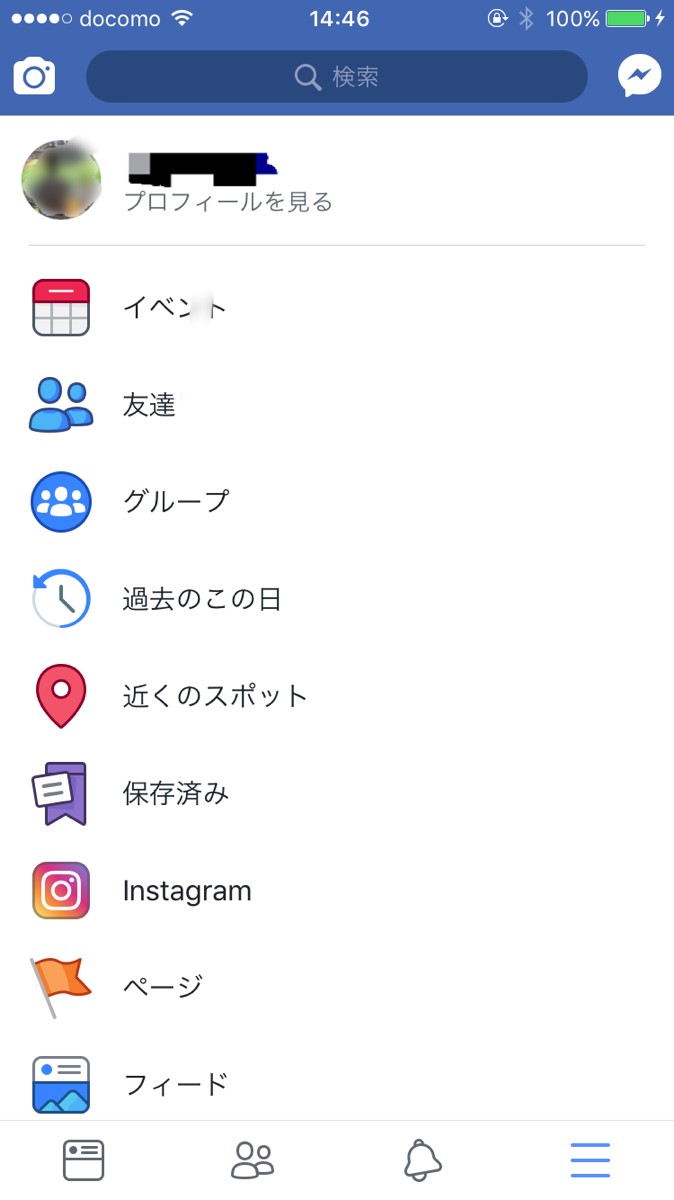The height and width of the screenshot is (1200, 674).
Task: Switch to the news feed tab
Action: point(84,1161)
